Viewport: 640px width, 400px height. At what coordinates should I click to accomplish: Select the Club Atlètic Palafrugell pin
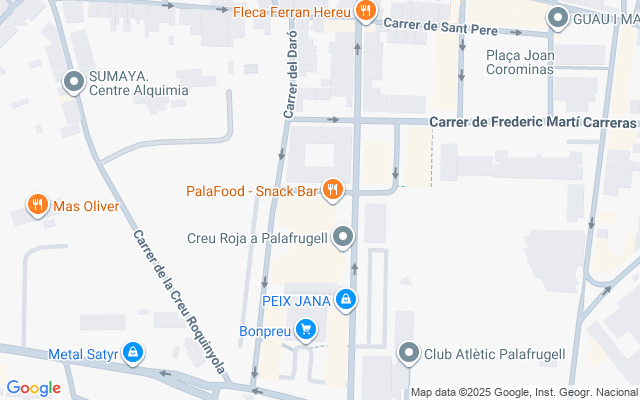(x=408, y=353)
